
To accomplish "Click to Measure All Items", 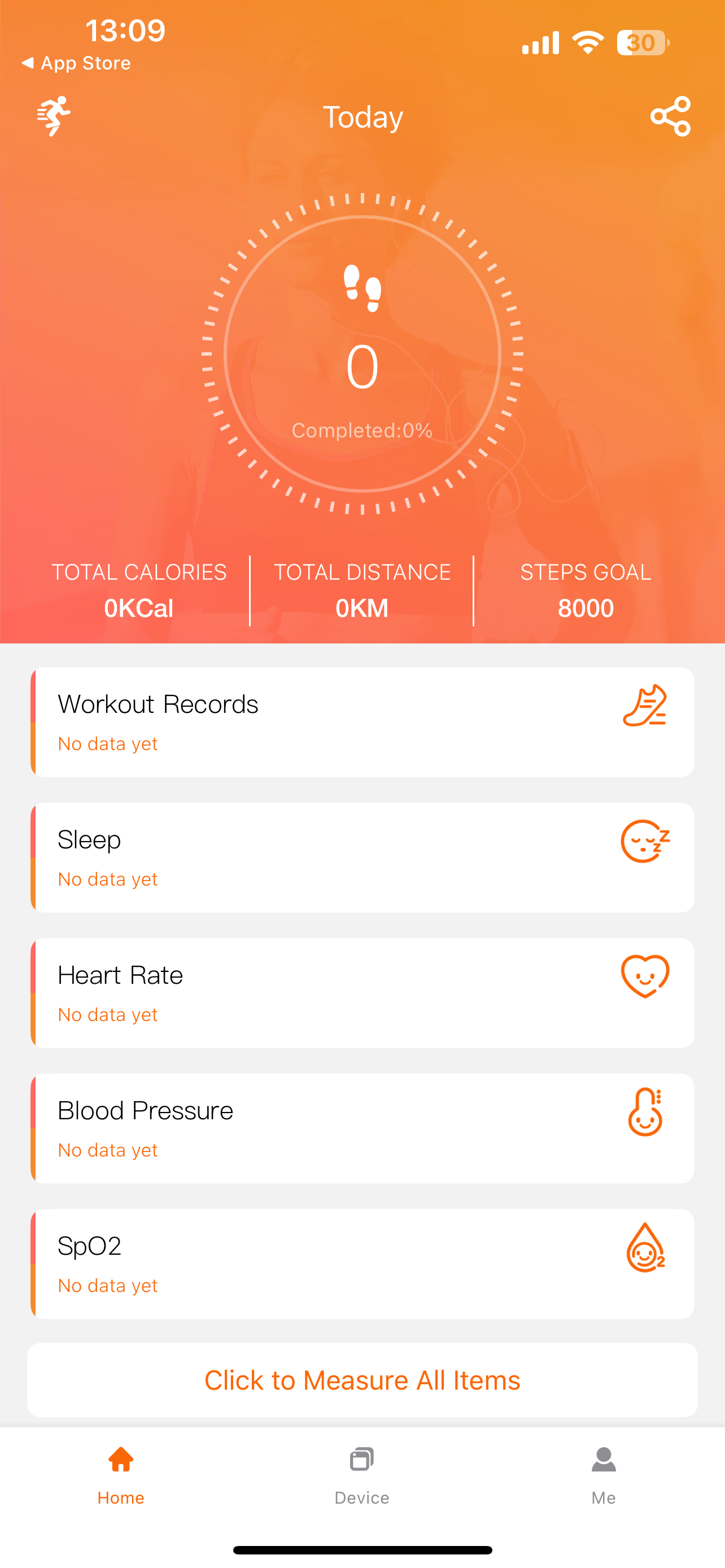I will tap(362, 1380).
